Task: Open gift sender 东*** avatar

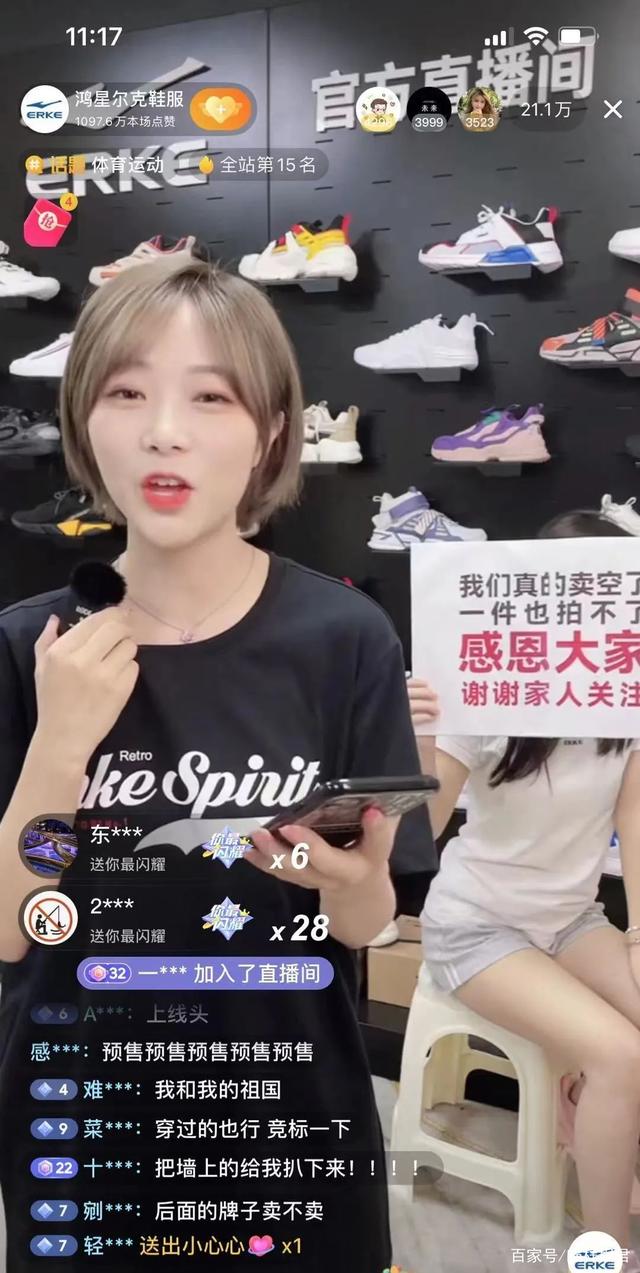Action: [50, 847]
